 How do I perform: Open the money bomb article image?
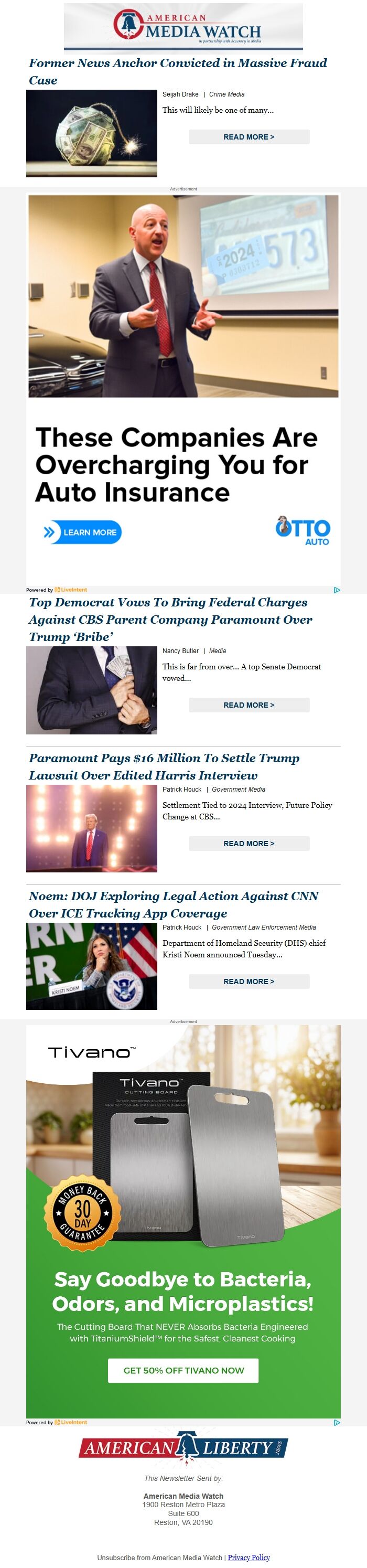point(91,133)
